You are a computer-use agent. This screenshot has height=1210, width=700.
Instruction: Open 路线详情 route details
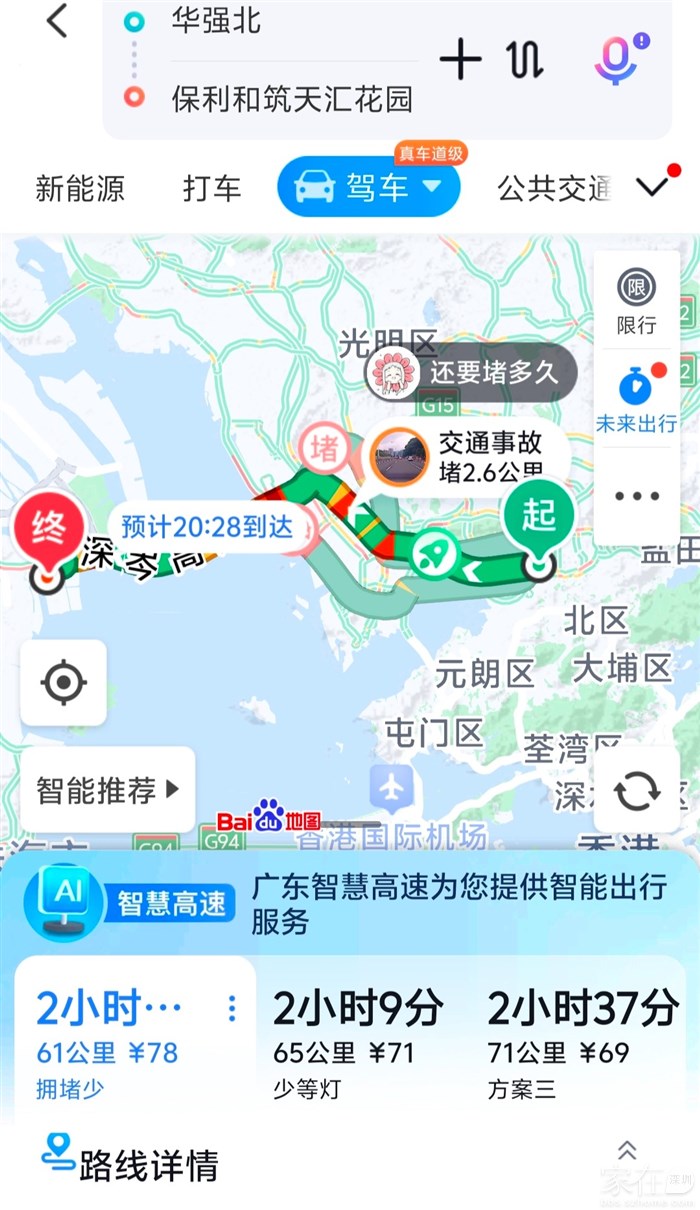(x=130, y=1163)
